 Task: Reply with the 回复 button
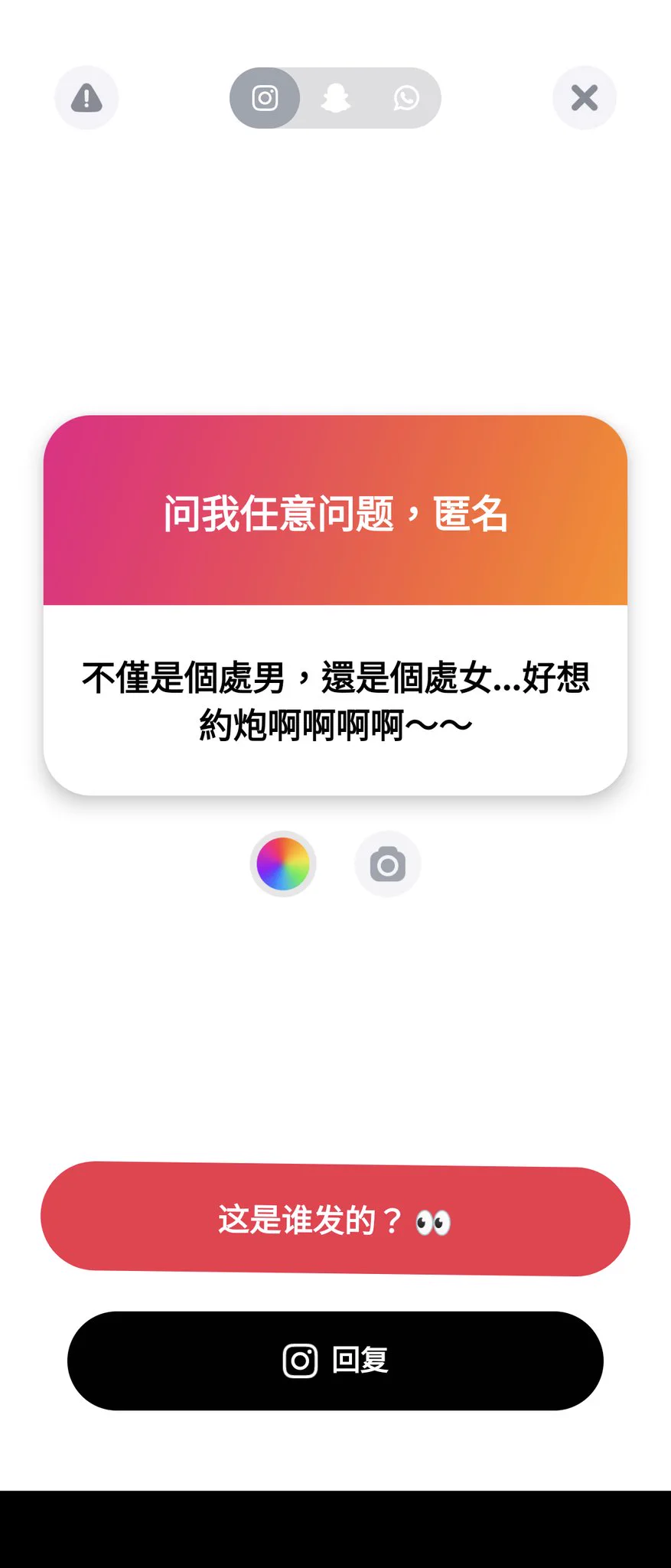click(335, 1361)
